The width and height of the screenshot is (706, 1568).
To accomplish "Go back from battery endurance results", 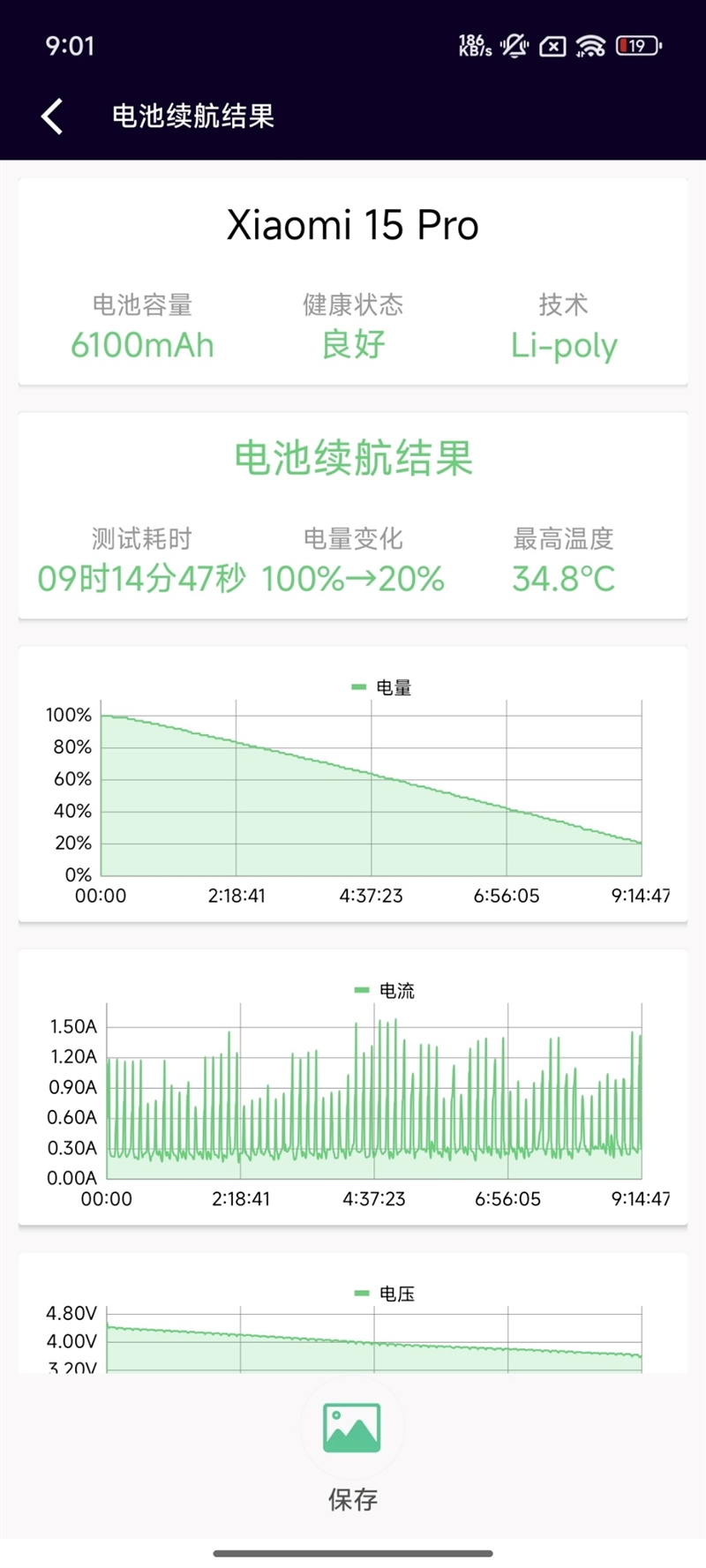I will [x=52, y=116].
